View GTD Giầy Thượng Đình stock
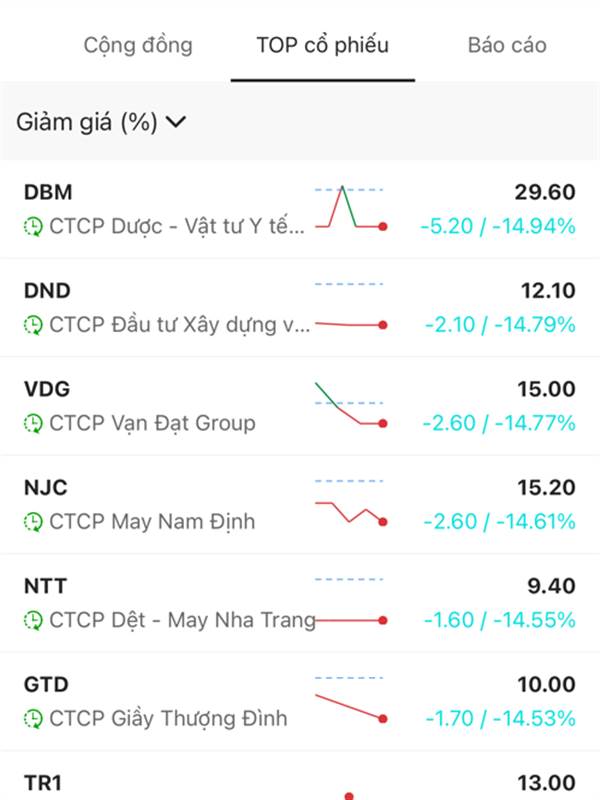This screenshot has height=800, width=600. [x=300, y=700]
